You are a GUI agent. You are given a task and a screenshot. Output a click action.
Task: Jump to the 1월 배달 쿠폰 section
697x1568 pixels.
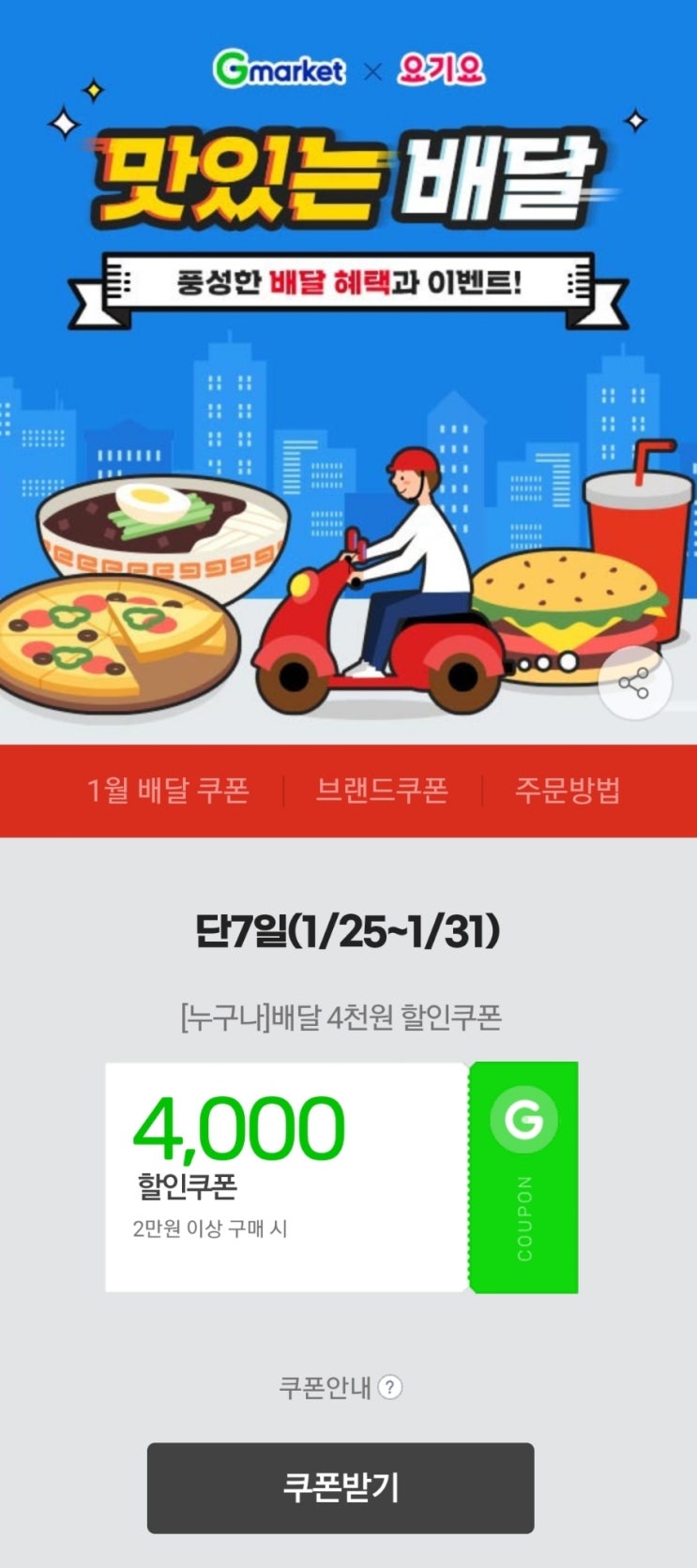tap(169, 791)
